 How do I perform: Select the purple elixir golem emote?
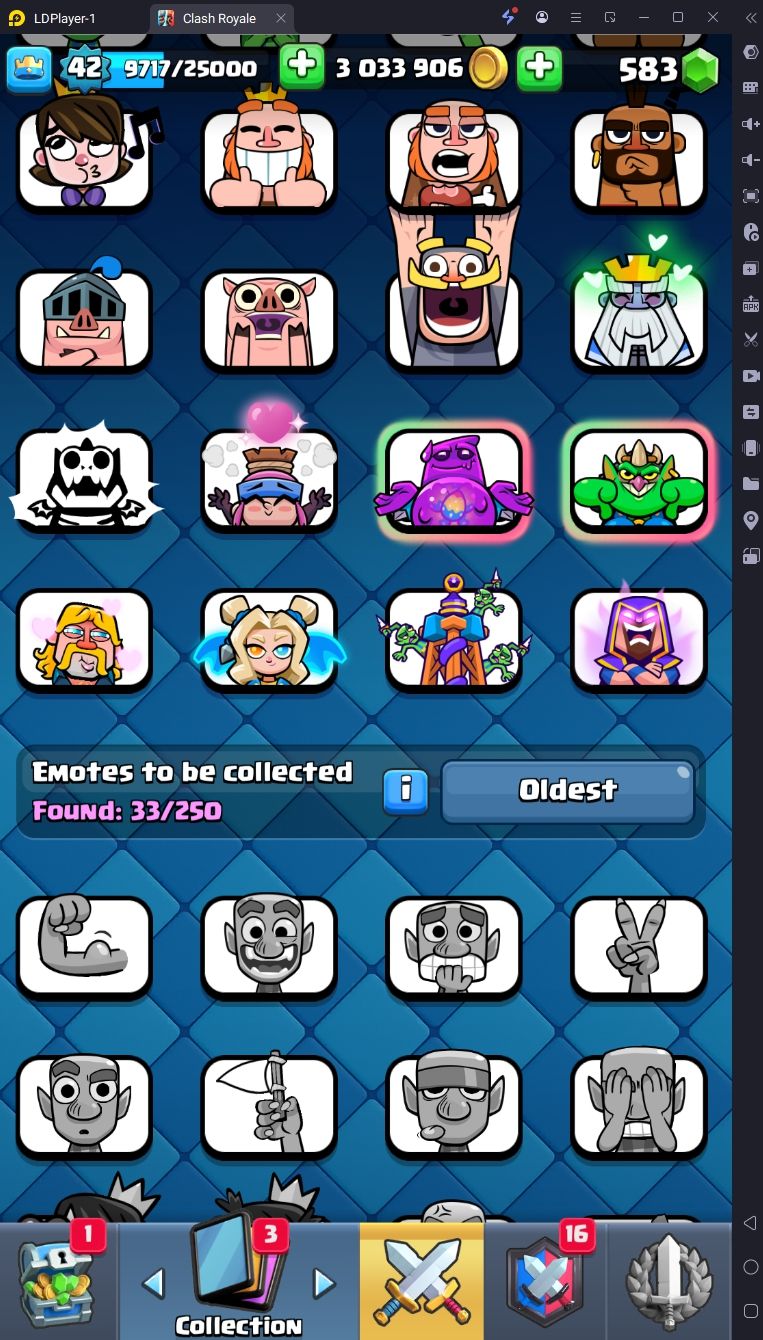point(454,478)
